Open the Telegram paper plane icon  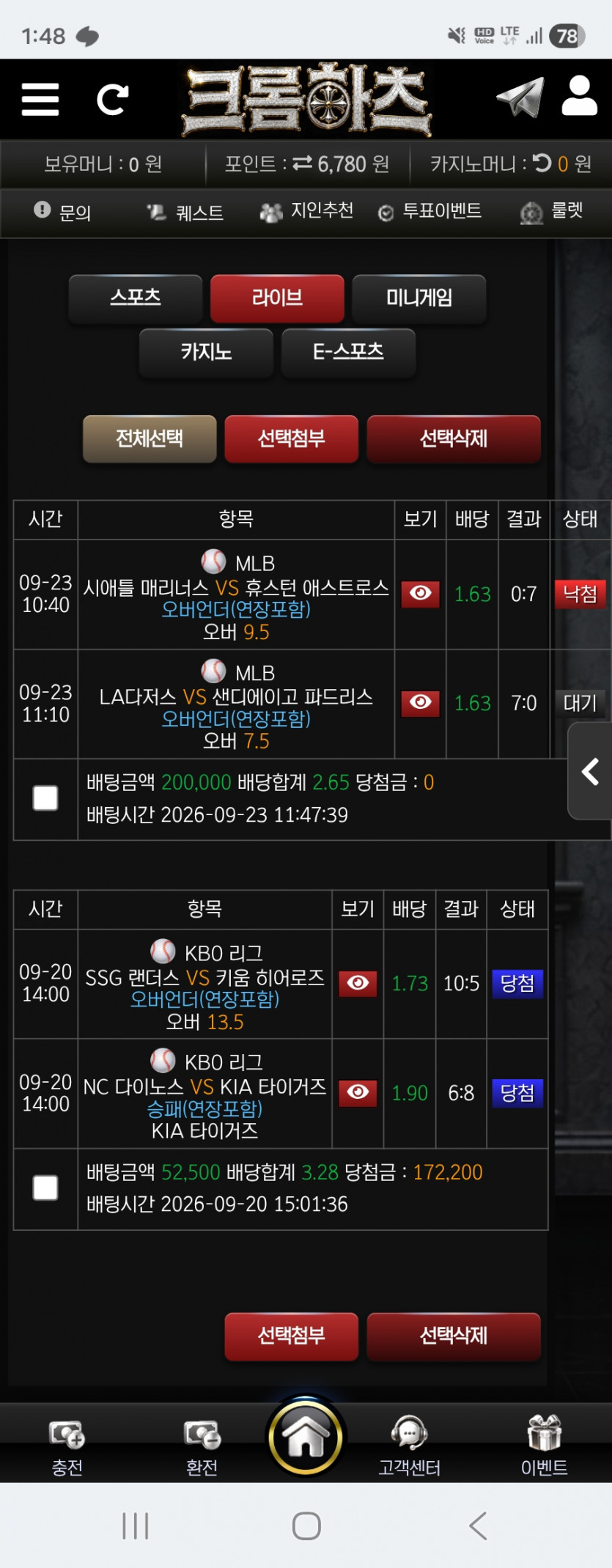[520, 97]
